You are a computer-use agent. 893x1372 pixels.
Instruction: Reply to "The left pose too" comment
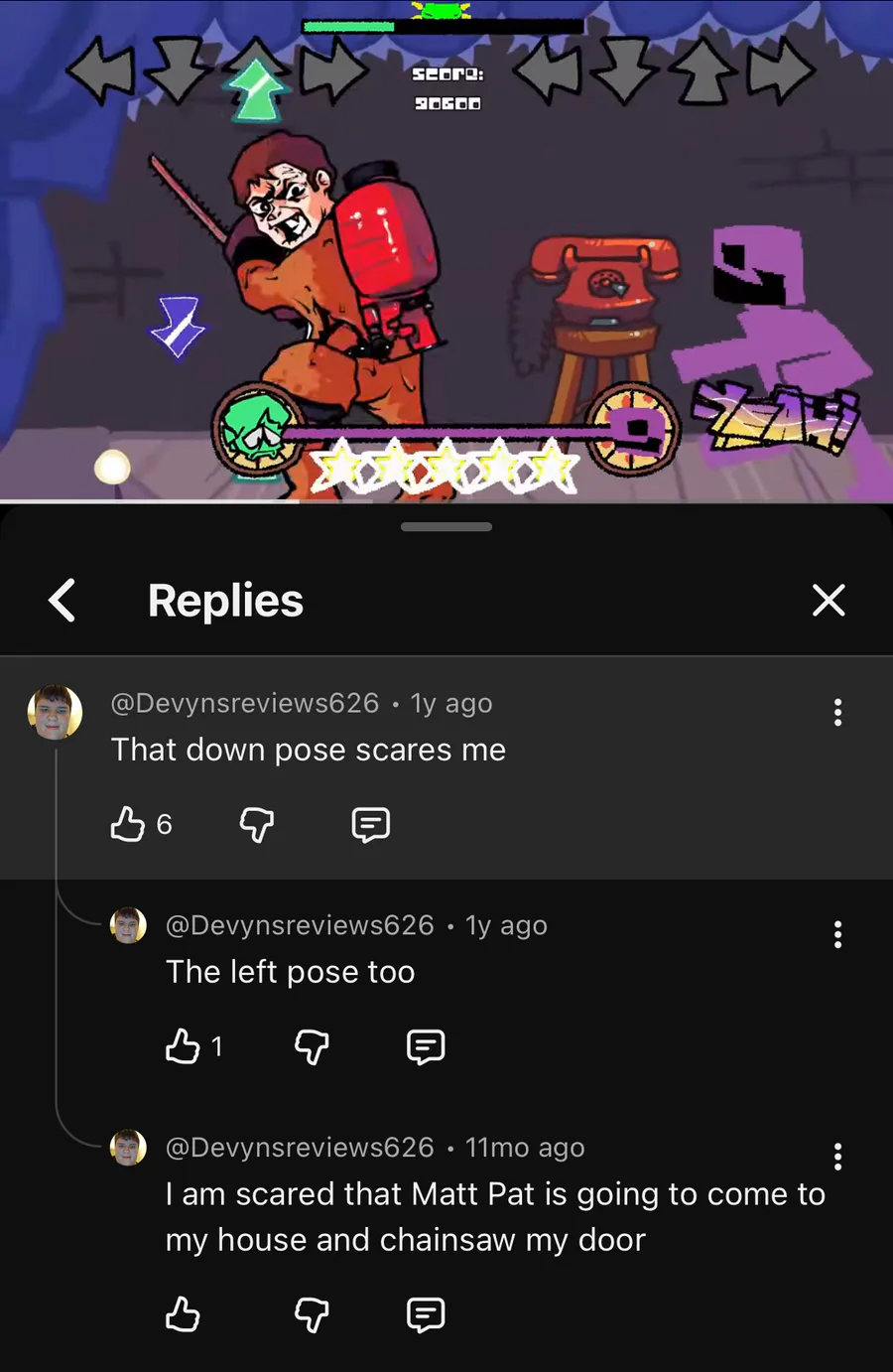pyautogui.click(x=426, y=1046)
